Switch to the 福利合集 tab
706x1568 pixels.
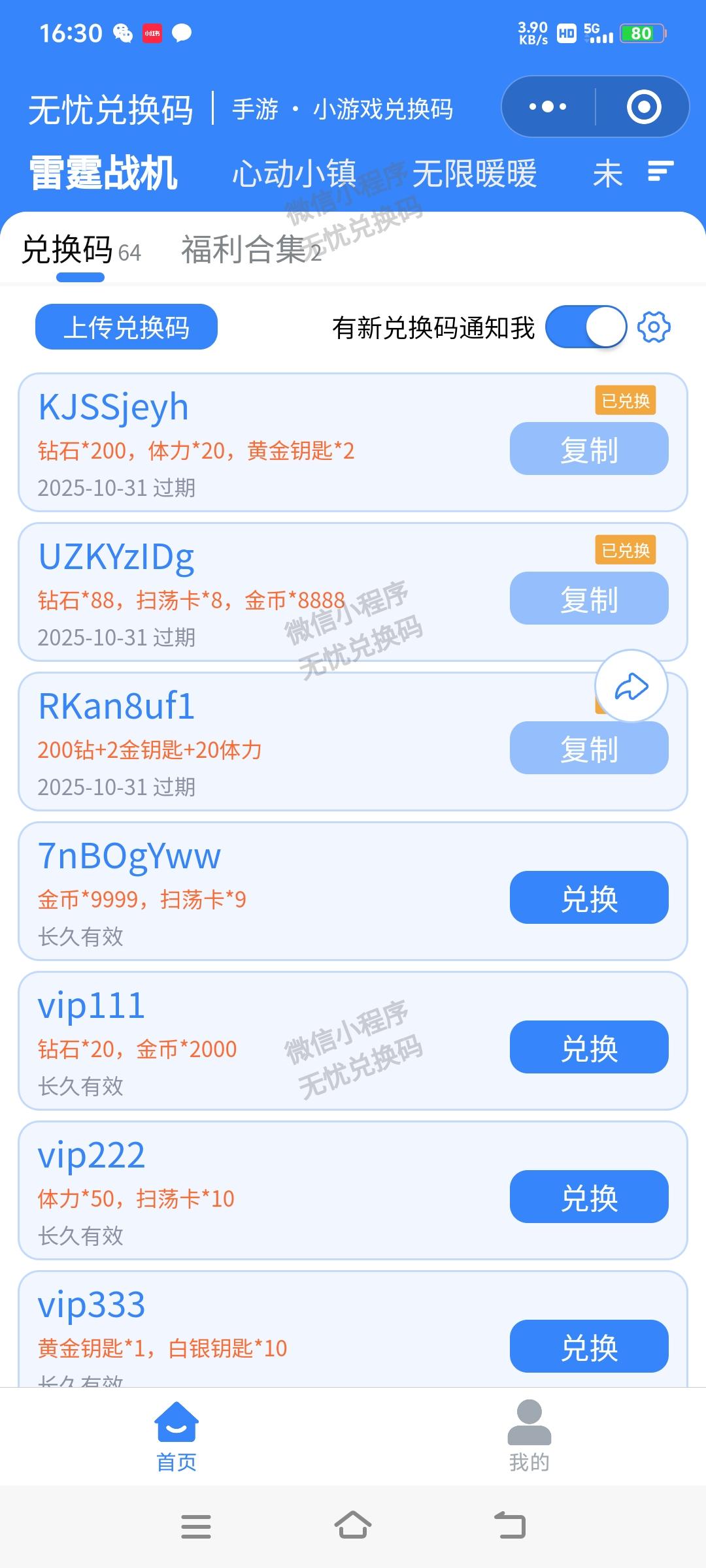[252, 250]
